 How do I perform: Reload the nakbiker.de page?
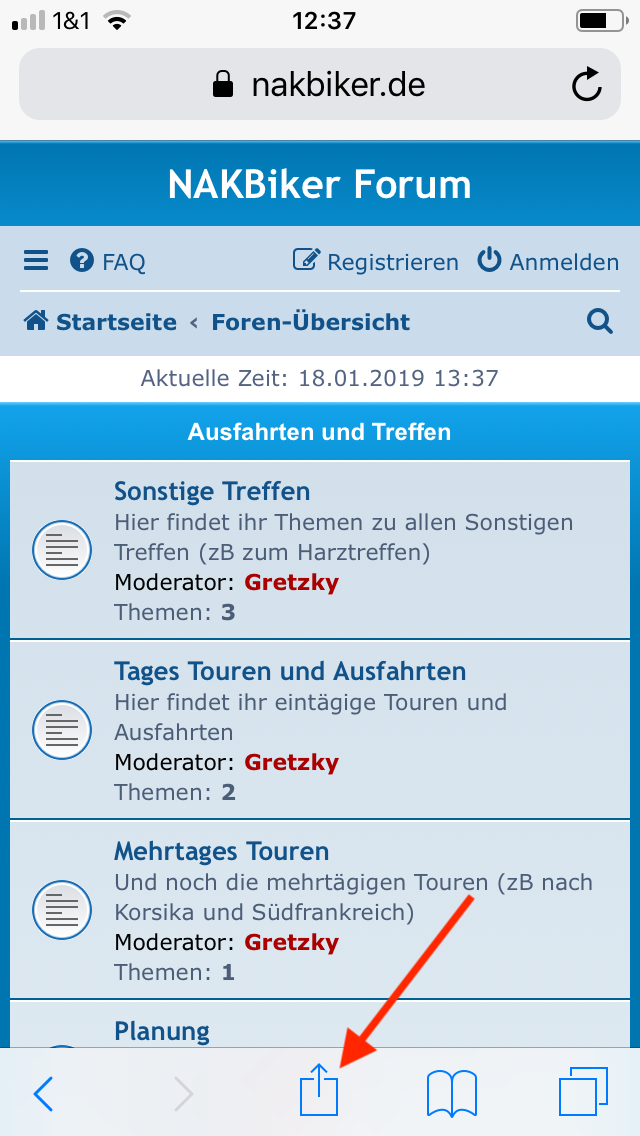point(587,85)
